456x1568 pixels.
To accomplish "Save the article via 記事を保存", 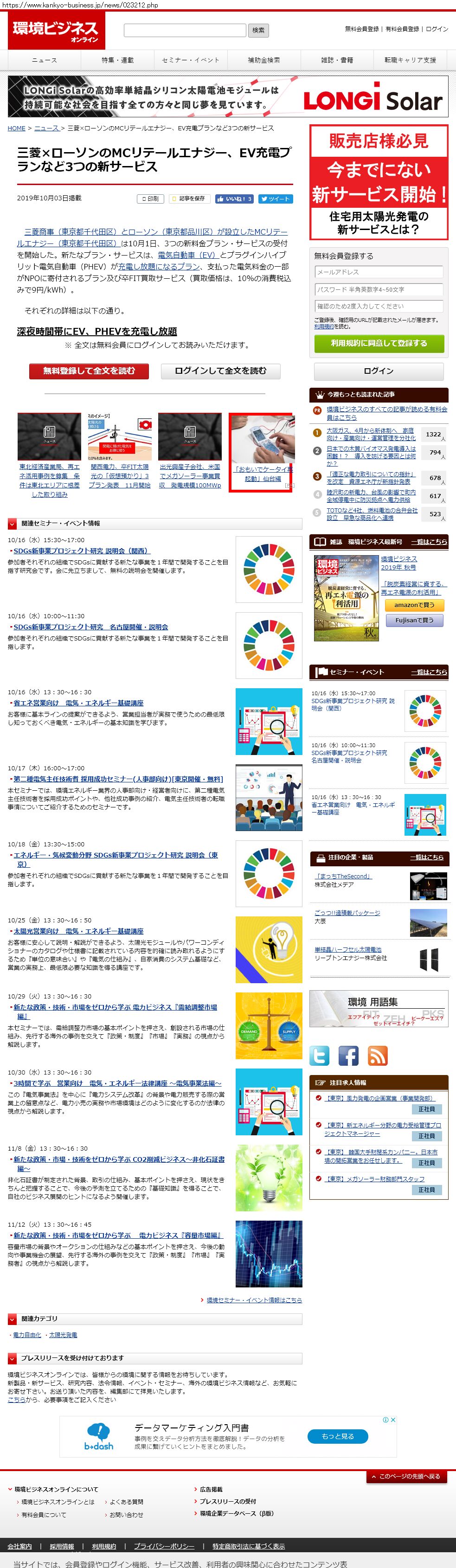I will point(189,199).
